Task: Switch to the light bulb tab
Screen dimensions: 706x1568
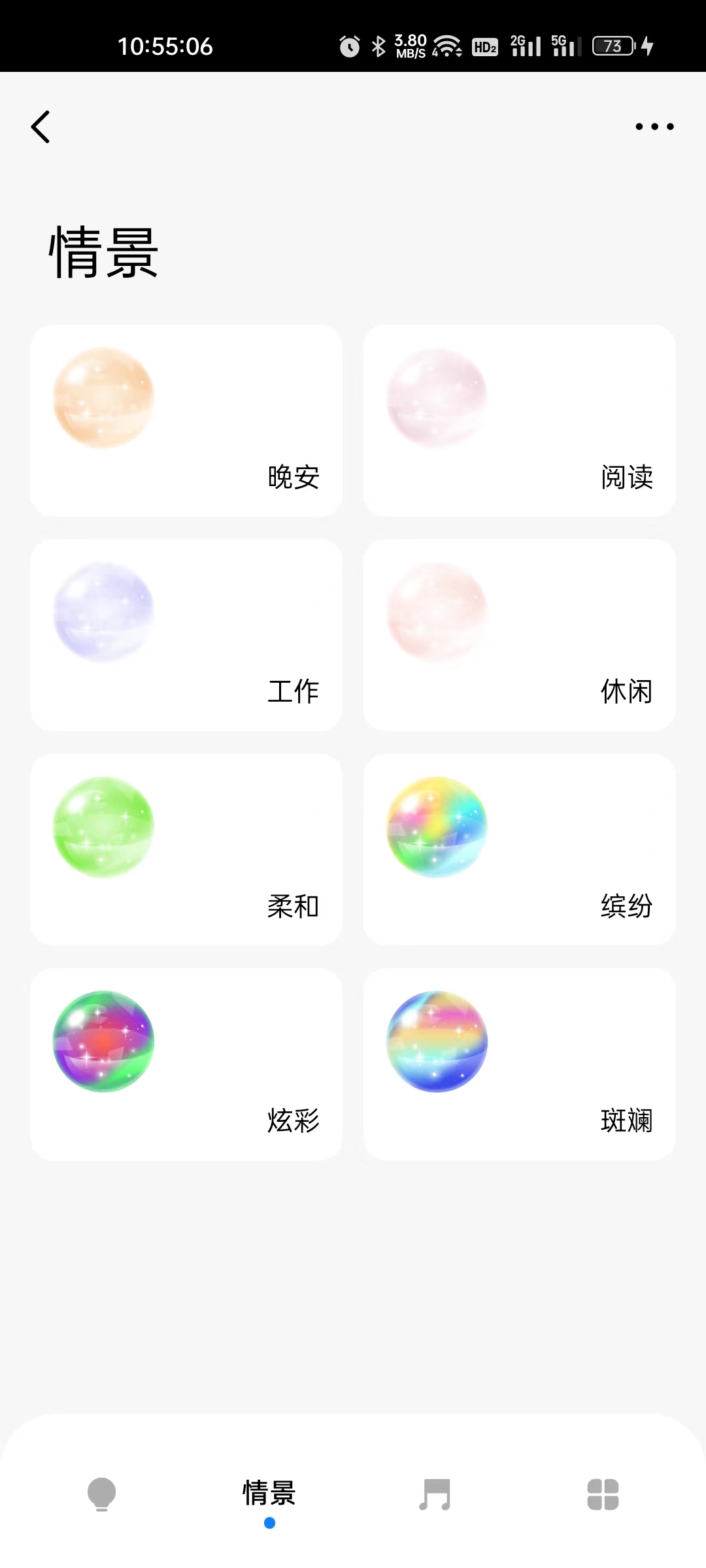Action: (101, 1495)
